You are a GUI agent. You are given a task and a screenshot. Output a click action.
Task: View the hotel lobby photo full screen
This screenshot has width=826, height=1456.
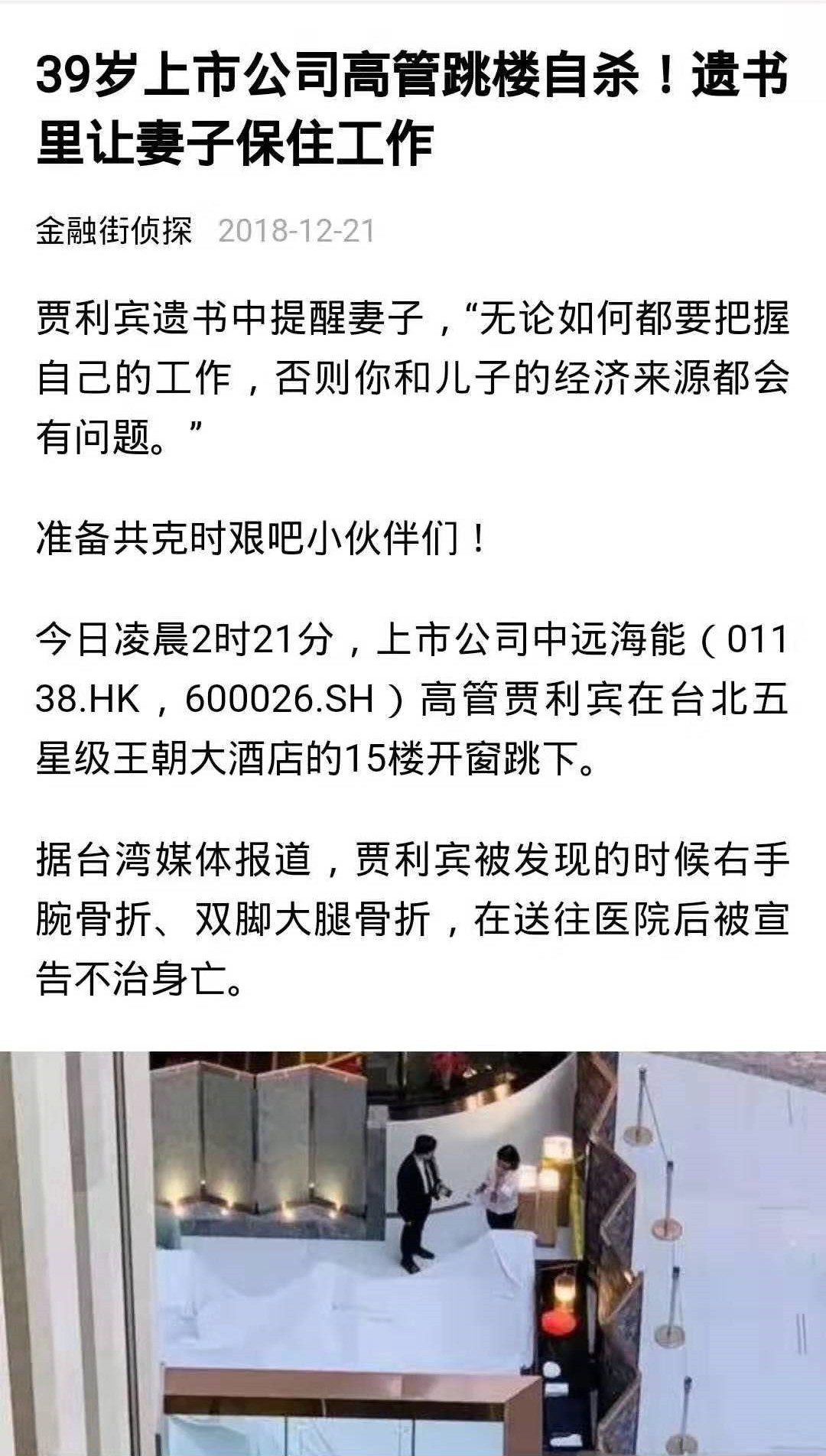(x=413, y=1253)
